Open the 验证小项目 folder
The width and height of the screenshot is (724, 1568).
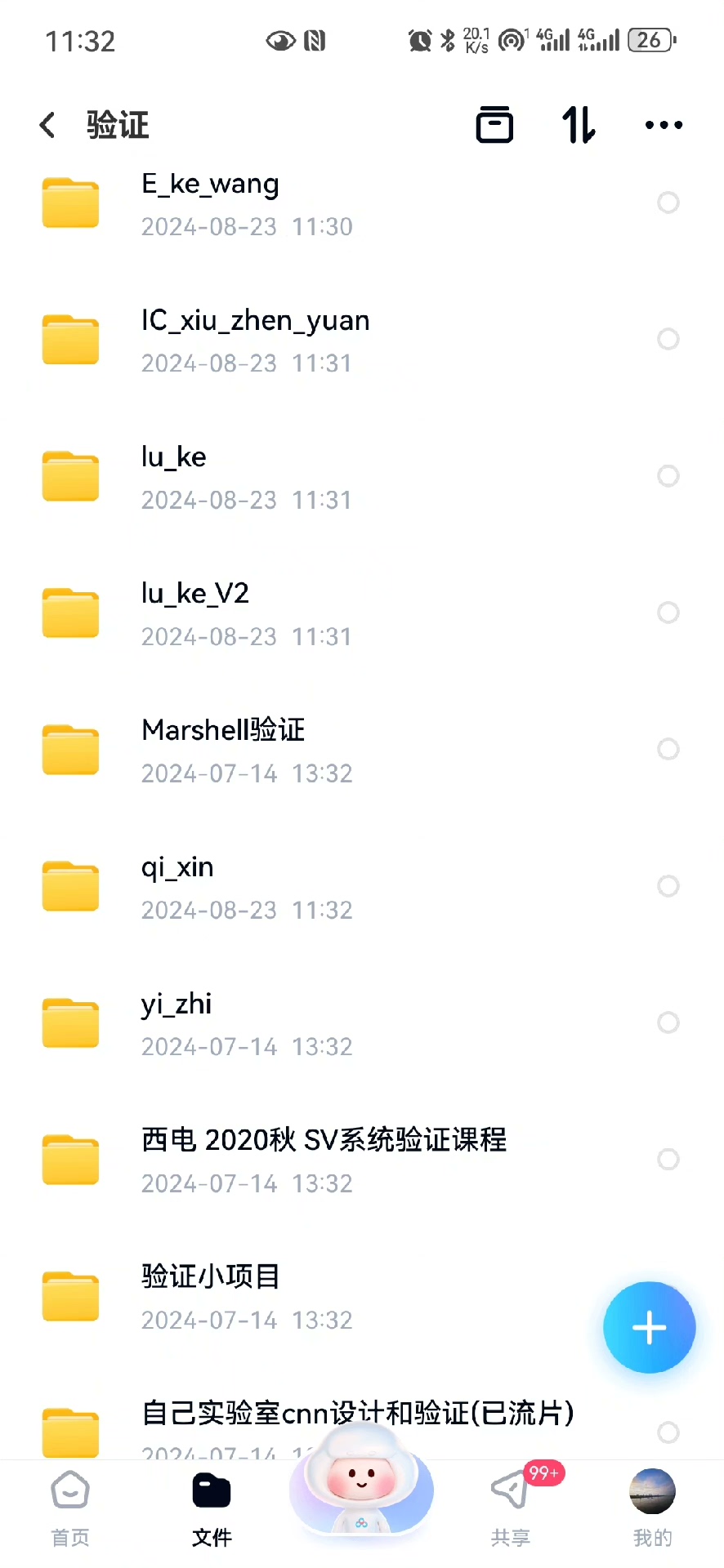pos(245,1296)
